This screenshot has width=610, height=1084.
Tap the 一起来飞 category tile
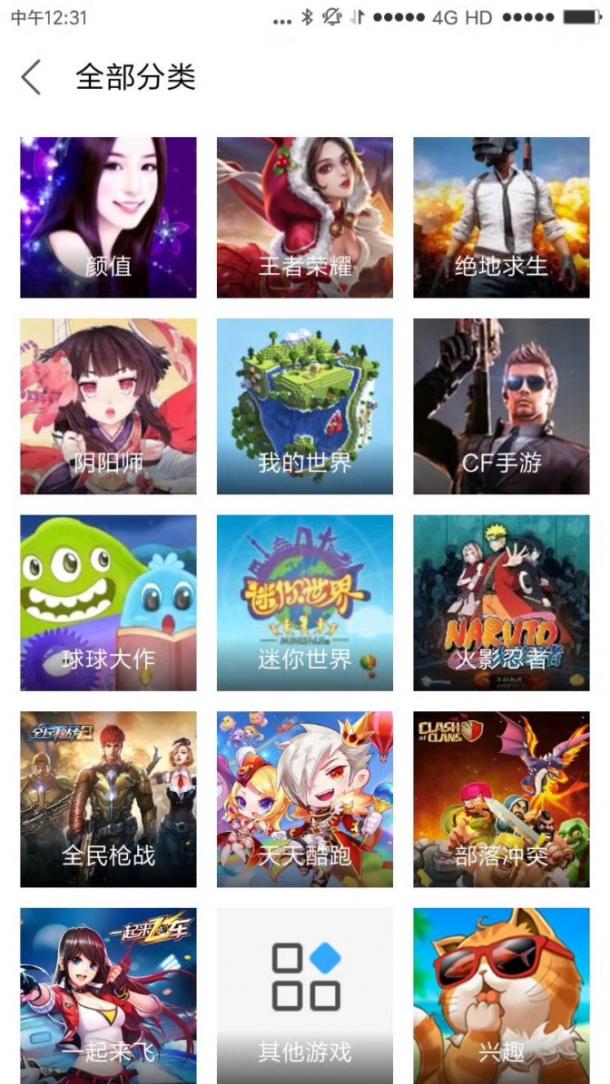pyautogui.click(x=108, y=995)
